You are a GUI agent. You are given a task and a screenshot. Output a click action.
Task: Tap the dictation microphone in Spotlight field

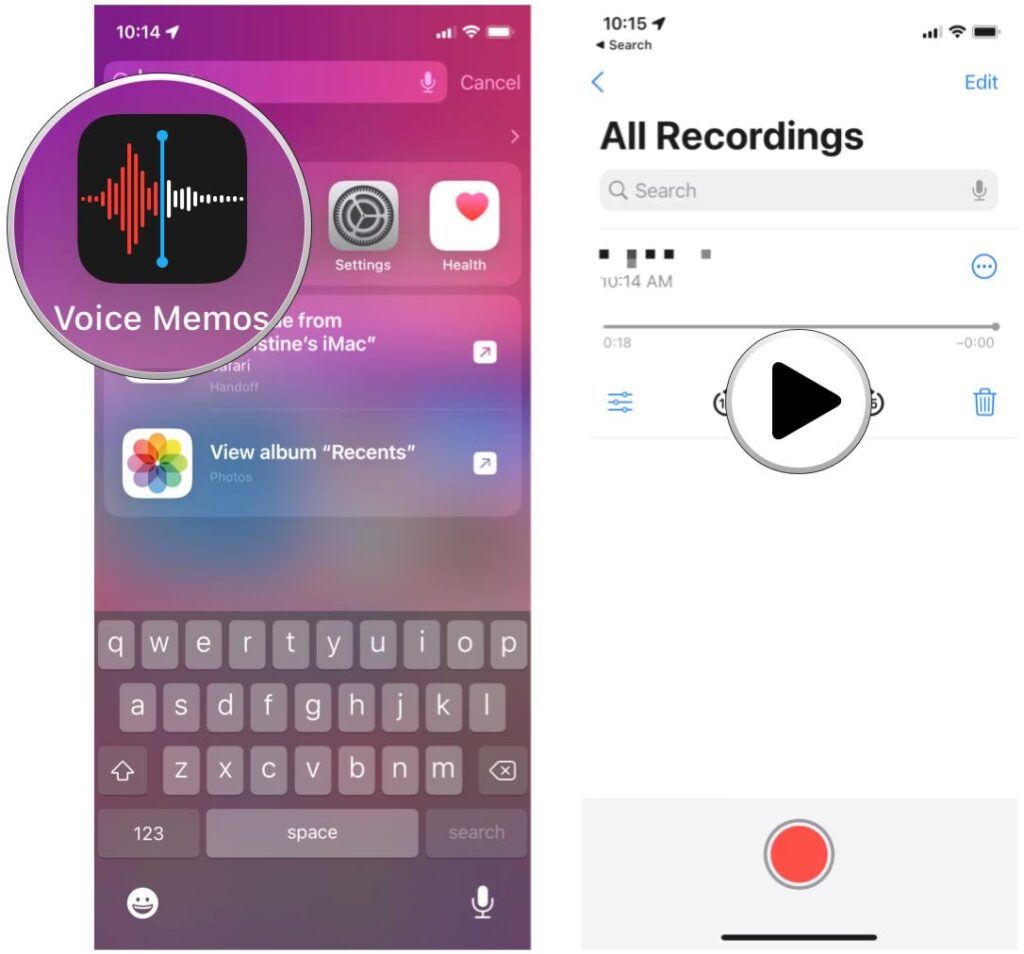pos(428,83)
